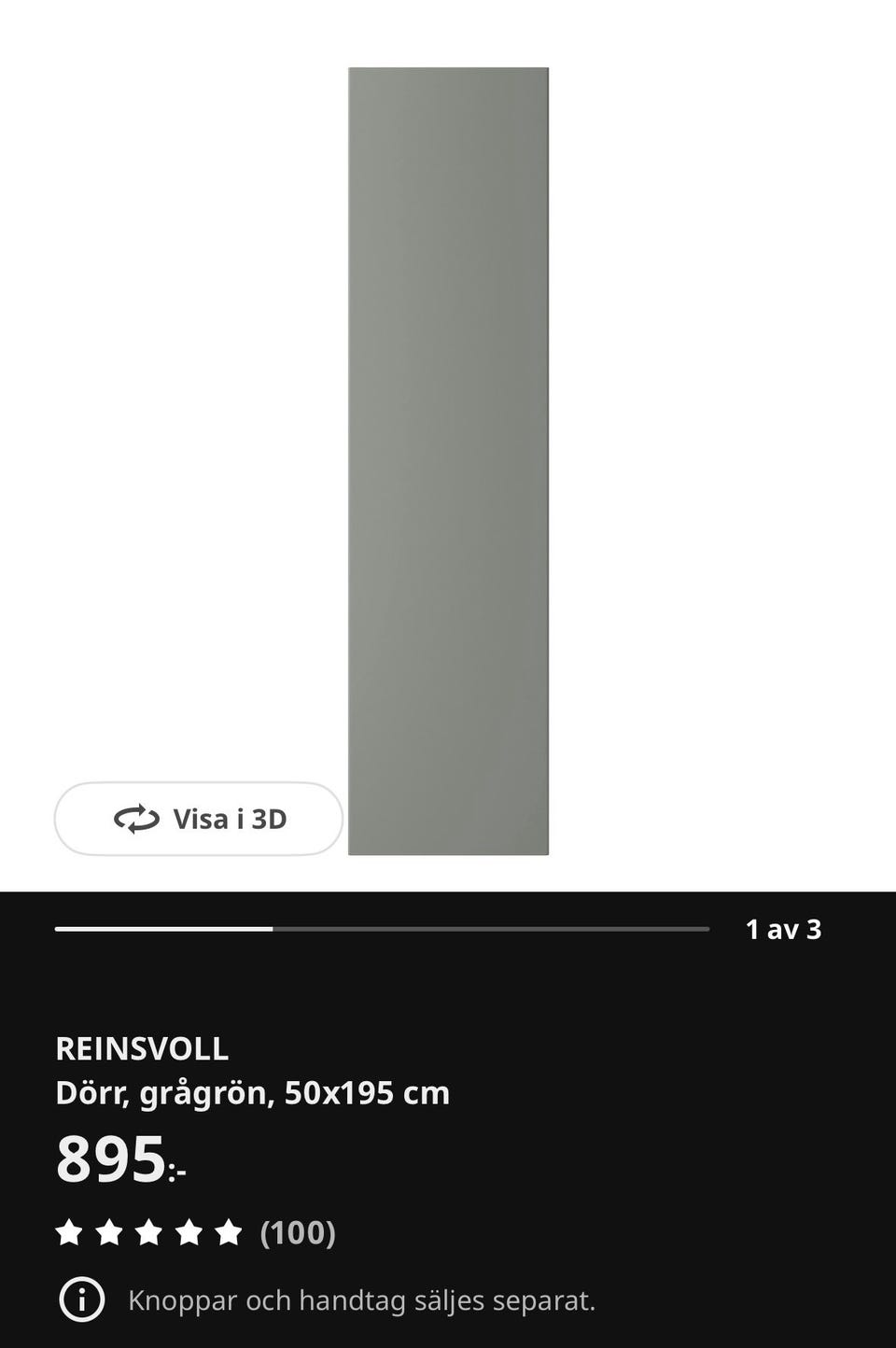Image resolution: width=896 pixels, height=1348 pixels.
Task: Click the circular arrows symbol inside the 3D button
Action: (x=135, y=819)
